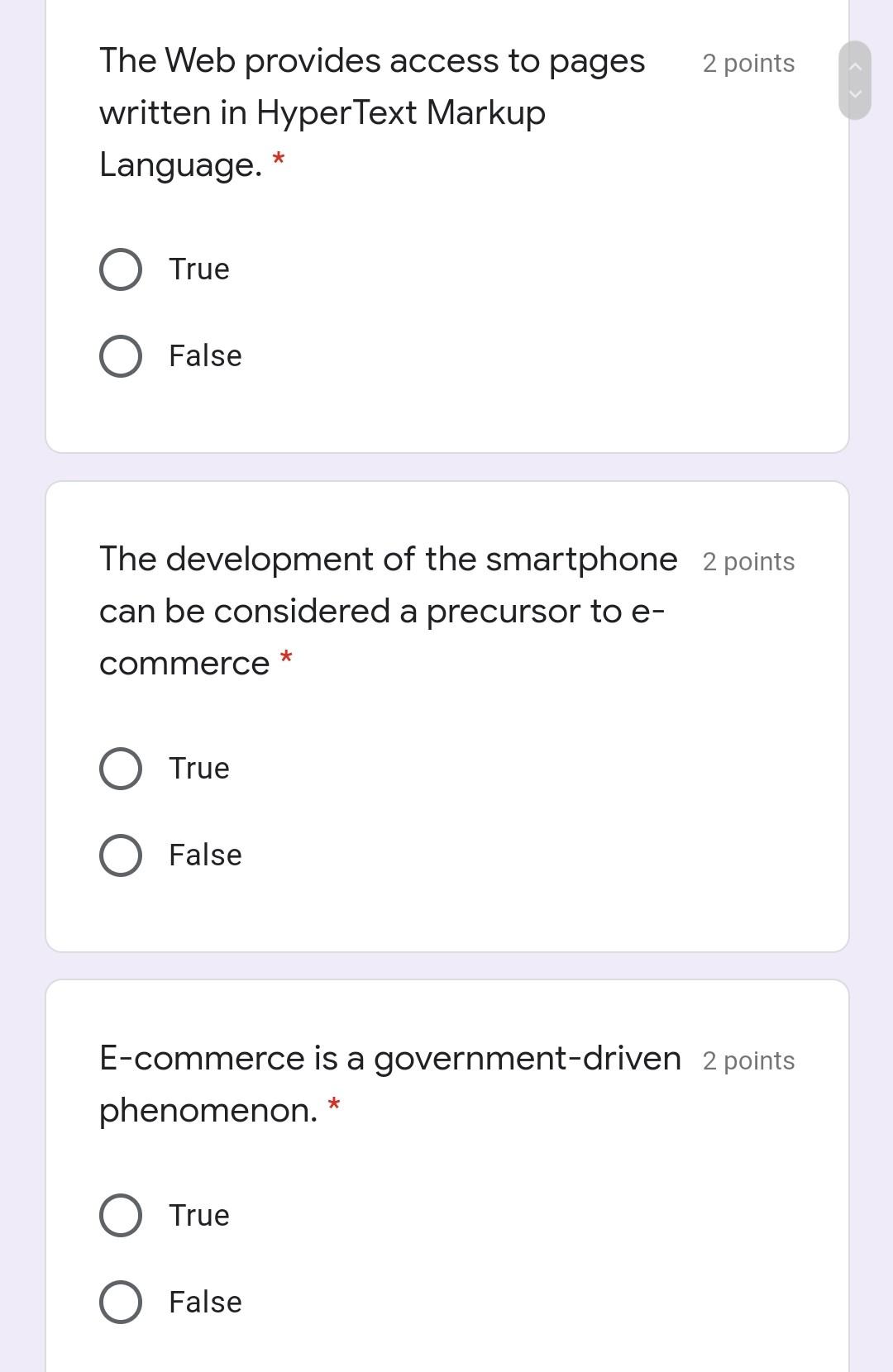Viewport: 893px width, 1372px height.
Task: Click the 2 points label on the Web question
Action: (747, 64)
